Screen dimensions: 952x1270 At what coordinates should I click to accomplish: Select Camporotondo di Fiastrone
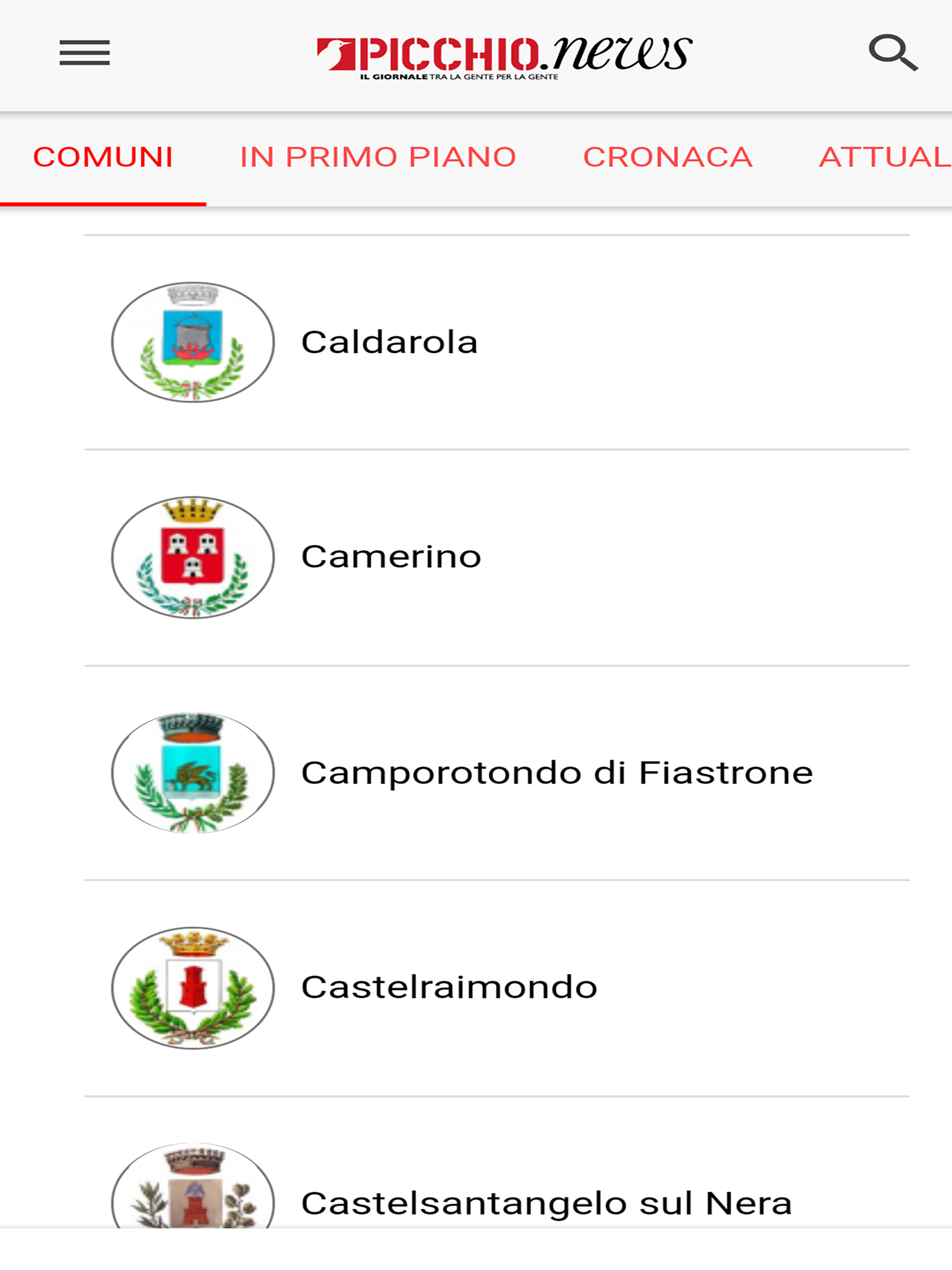coord(556,773)
